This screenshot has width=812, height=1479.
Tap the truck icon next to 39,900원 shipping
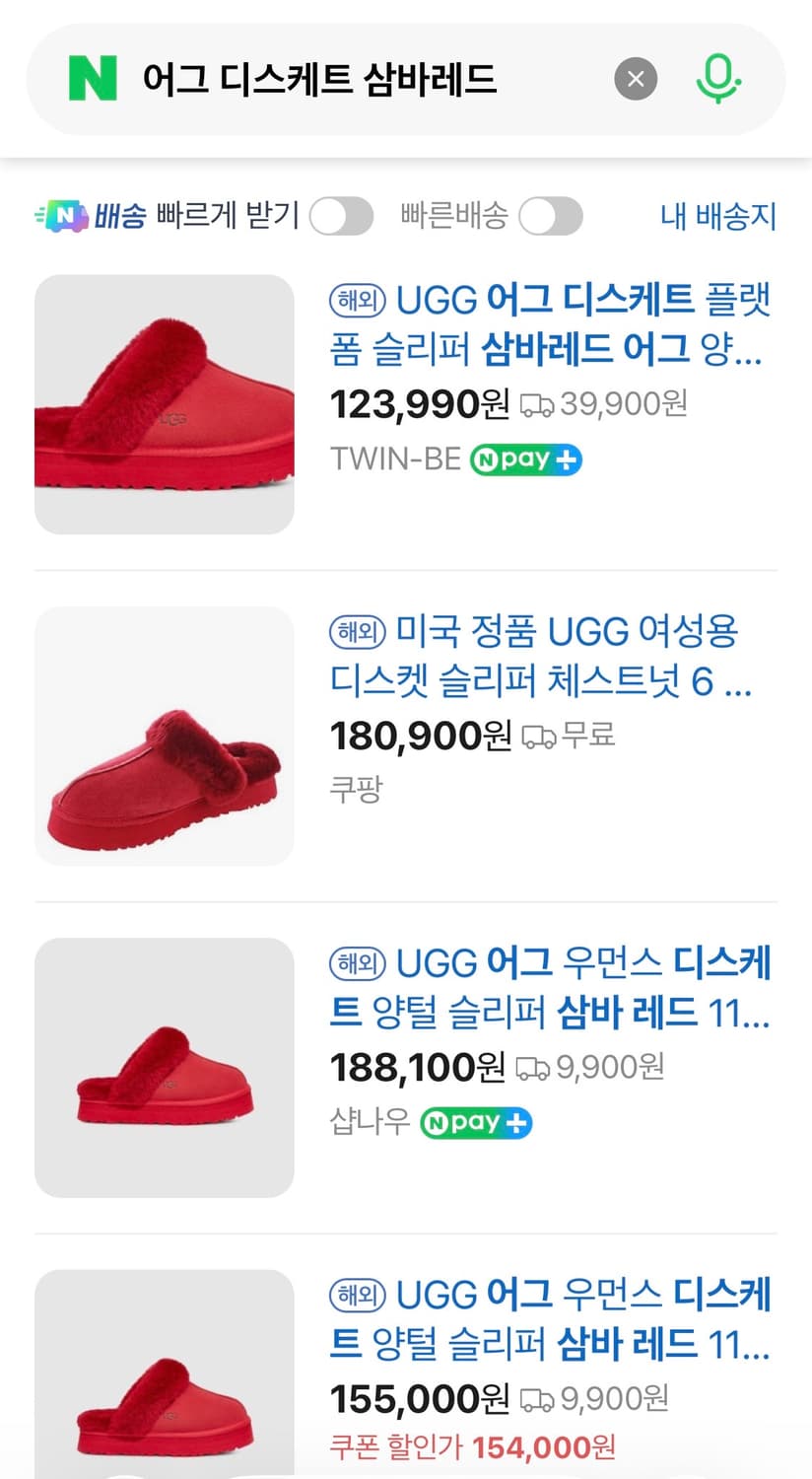(535, 403)
